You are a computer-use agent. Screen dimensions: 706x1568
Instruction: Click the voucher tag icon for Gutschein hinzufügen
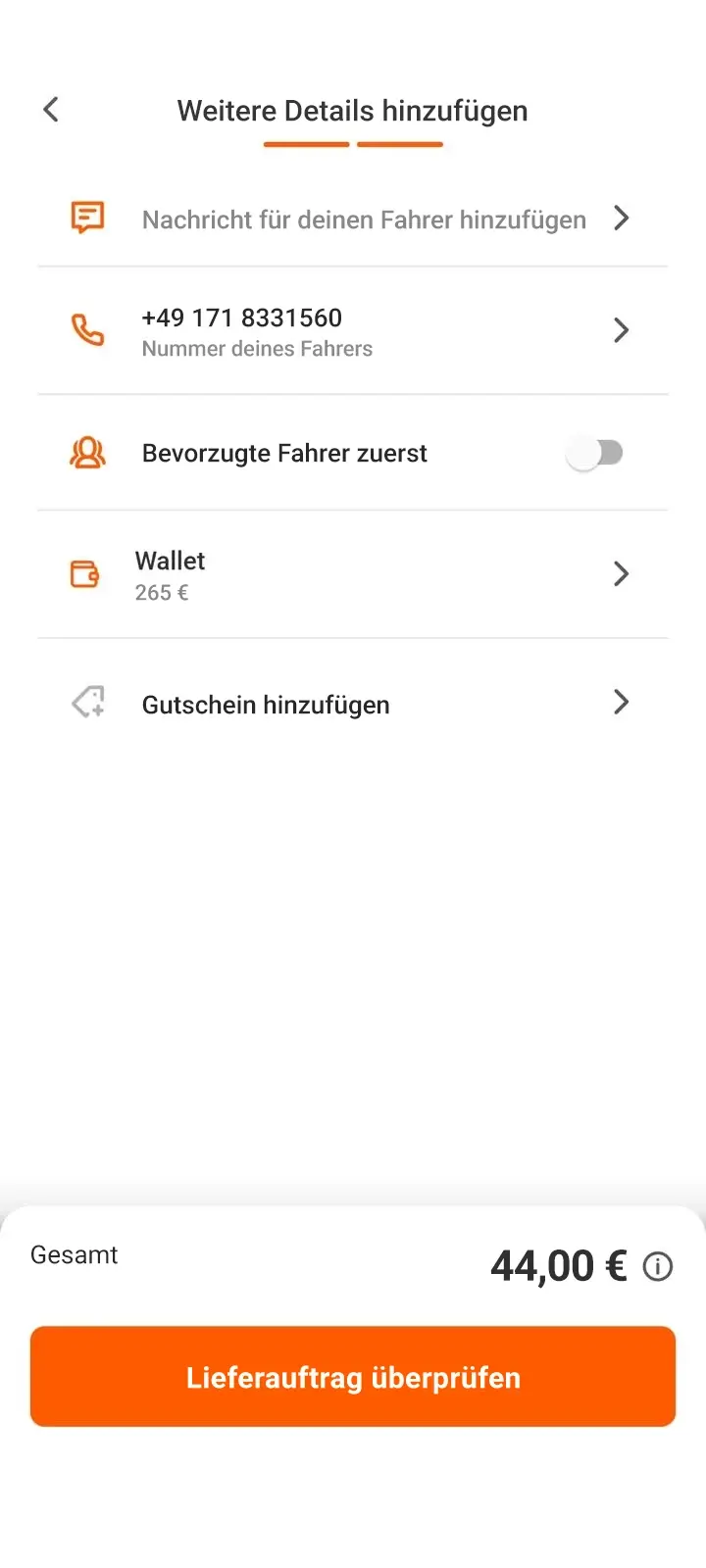click(86, 703)
